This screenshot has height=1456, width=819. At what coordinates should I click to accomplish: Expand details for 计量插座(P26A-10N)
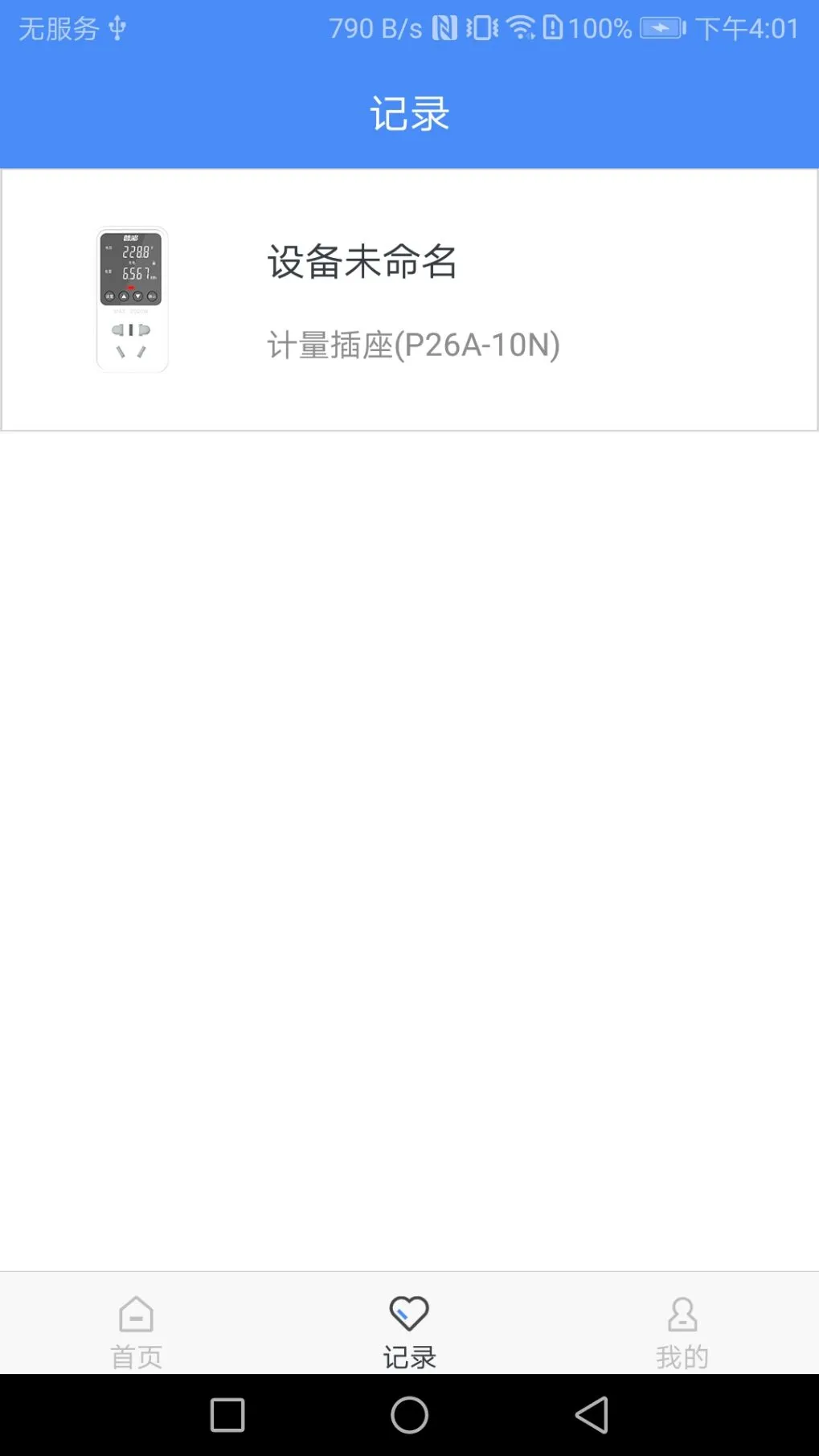point(412,345)
